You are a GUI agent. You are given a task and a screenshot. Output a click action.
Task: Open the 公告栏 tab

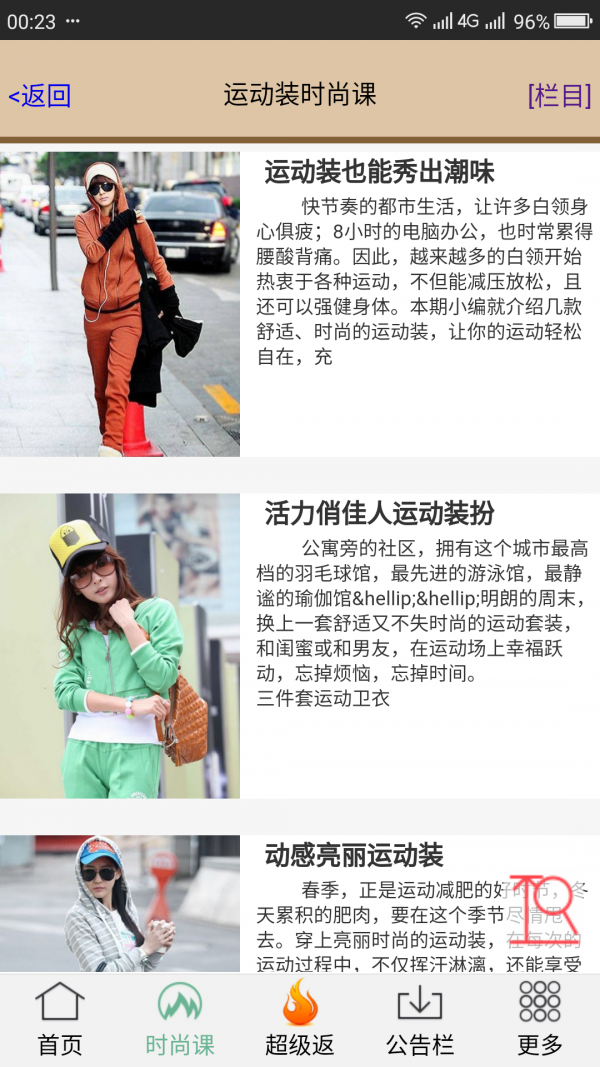pyautogui.click(x=420, y=1020)
